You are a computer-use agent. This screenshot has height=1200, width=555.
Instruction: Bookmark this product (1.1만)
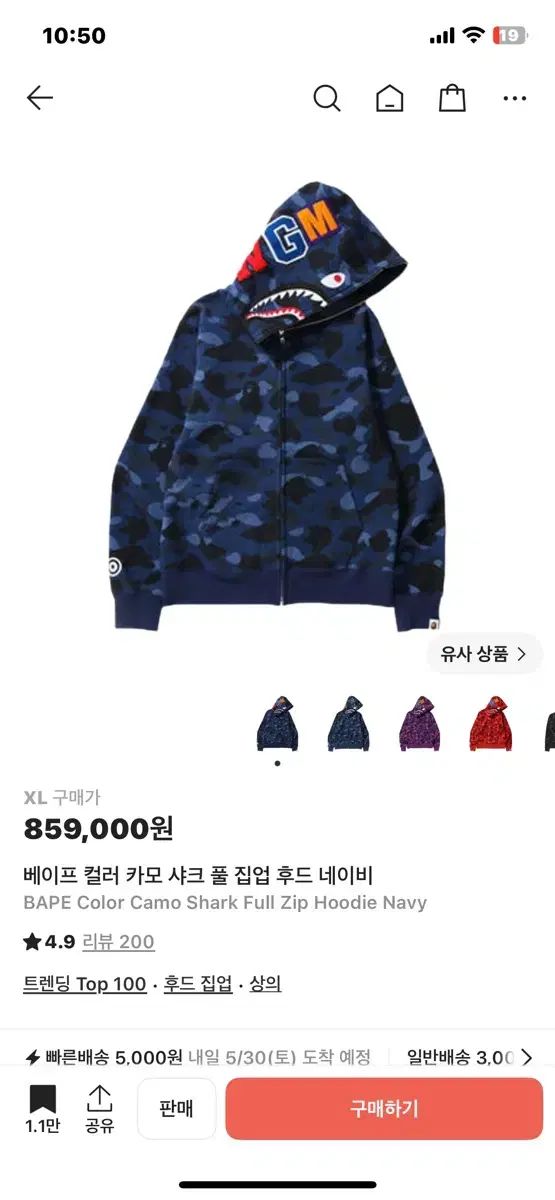[42, 1110]
